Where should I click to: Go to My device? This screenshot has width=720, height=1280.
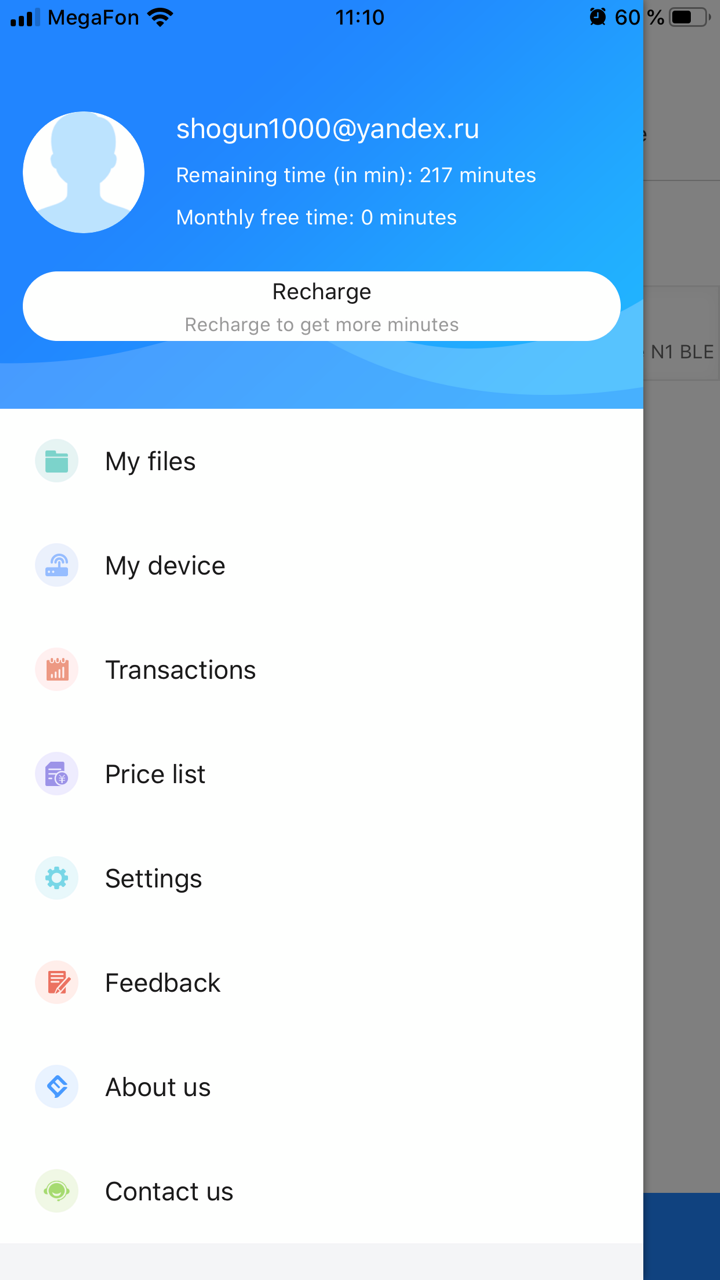point(322,566)
